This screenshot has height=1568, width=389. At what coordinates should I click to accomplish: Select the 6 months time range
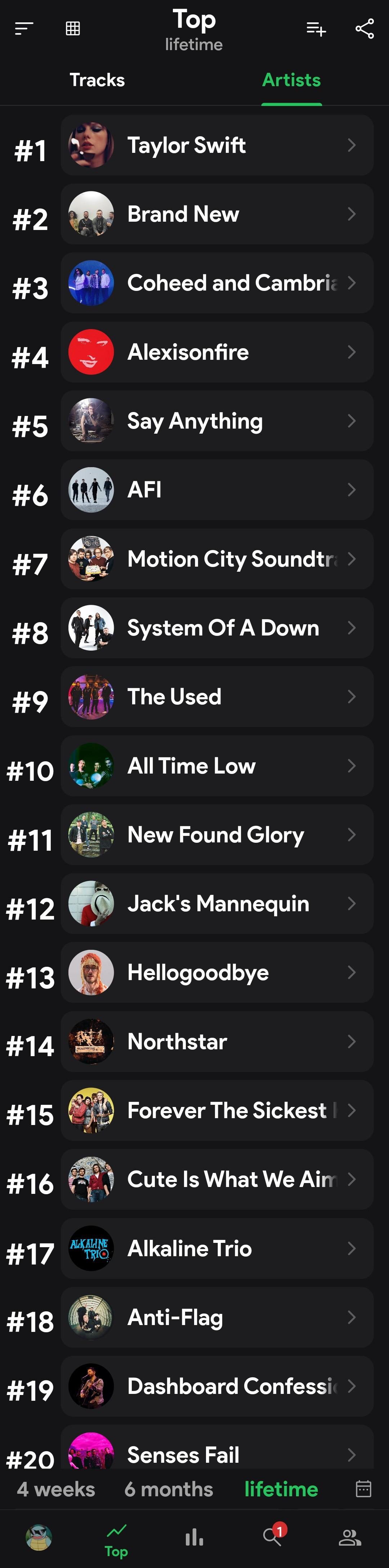click(x=169, y=1489)
